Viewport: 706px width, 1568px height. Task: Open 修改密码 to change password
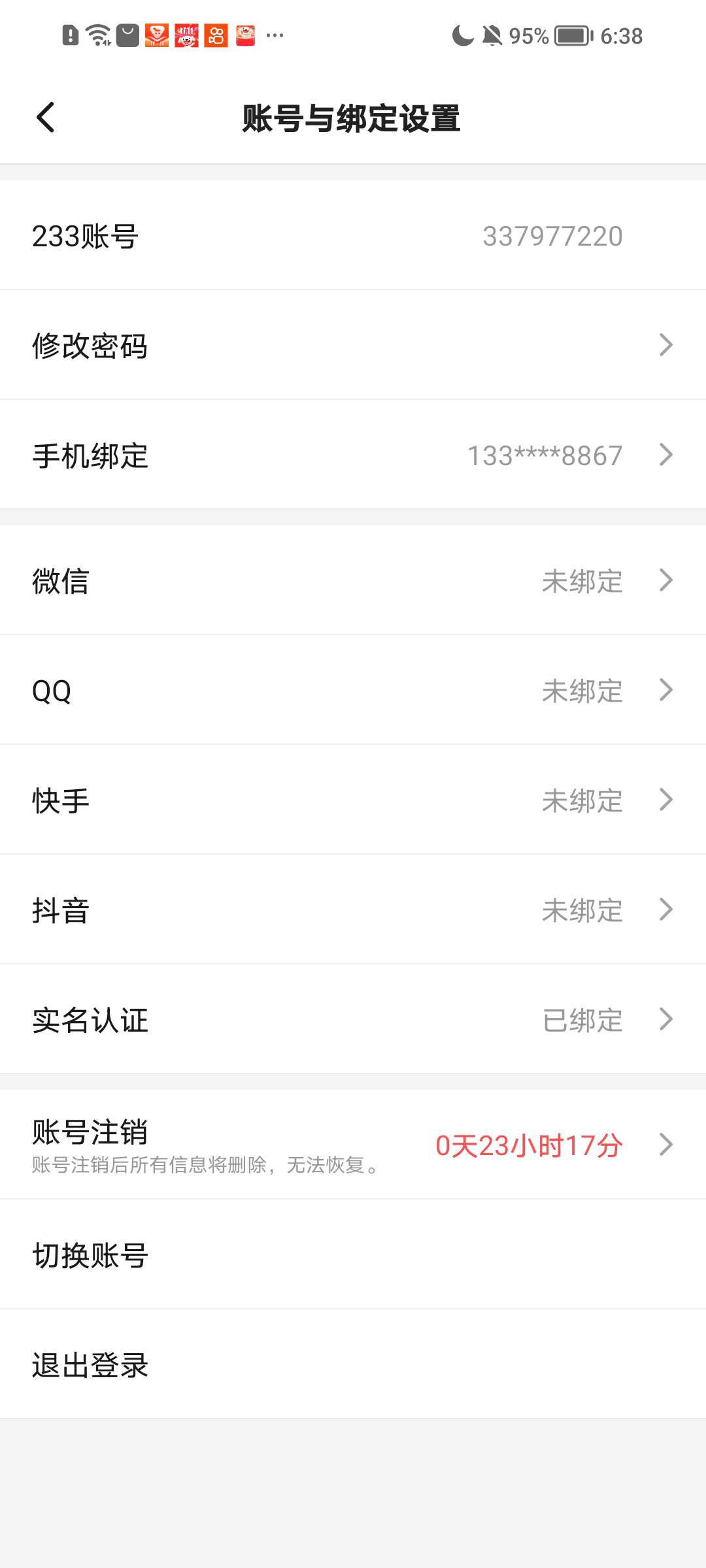[353, 345]
